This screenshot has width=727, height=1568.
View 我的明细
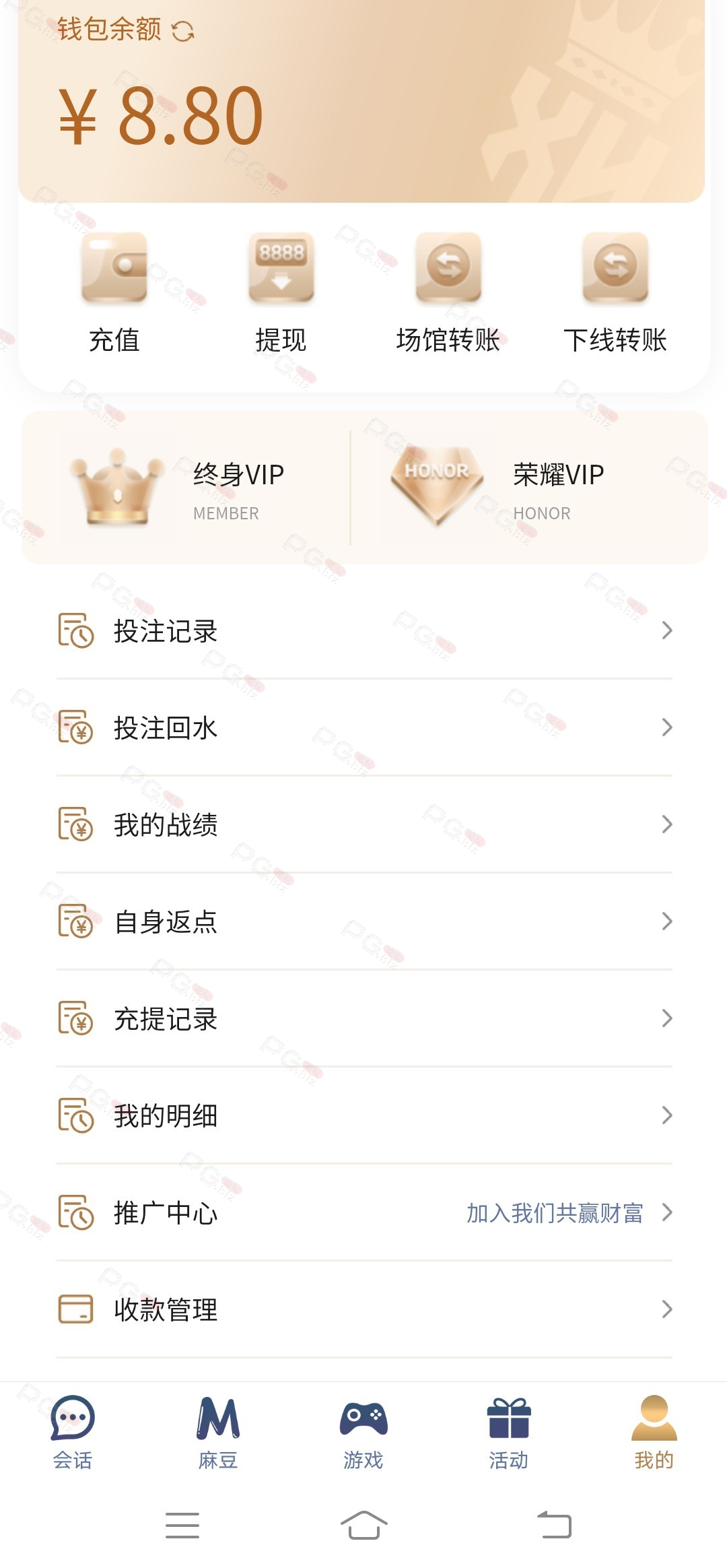[x=364, y=1116]
